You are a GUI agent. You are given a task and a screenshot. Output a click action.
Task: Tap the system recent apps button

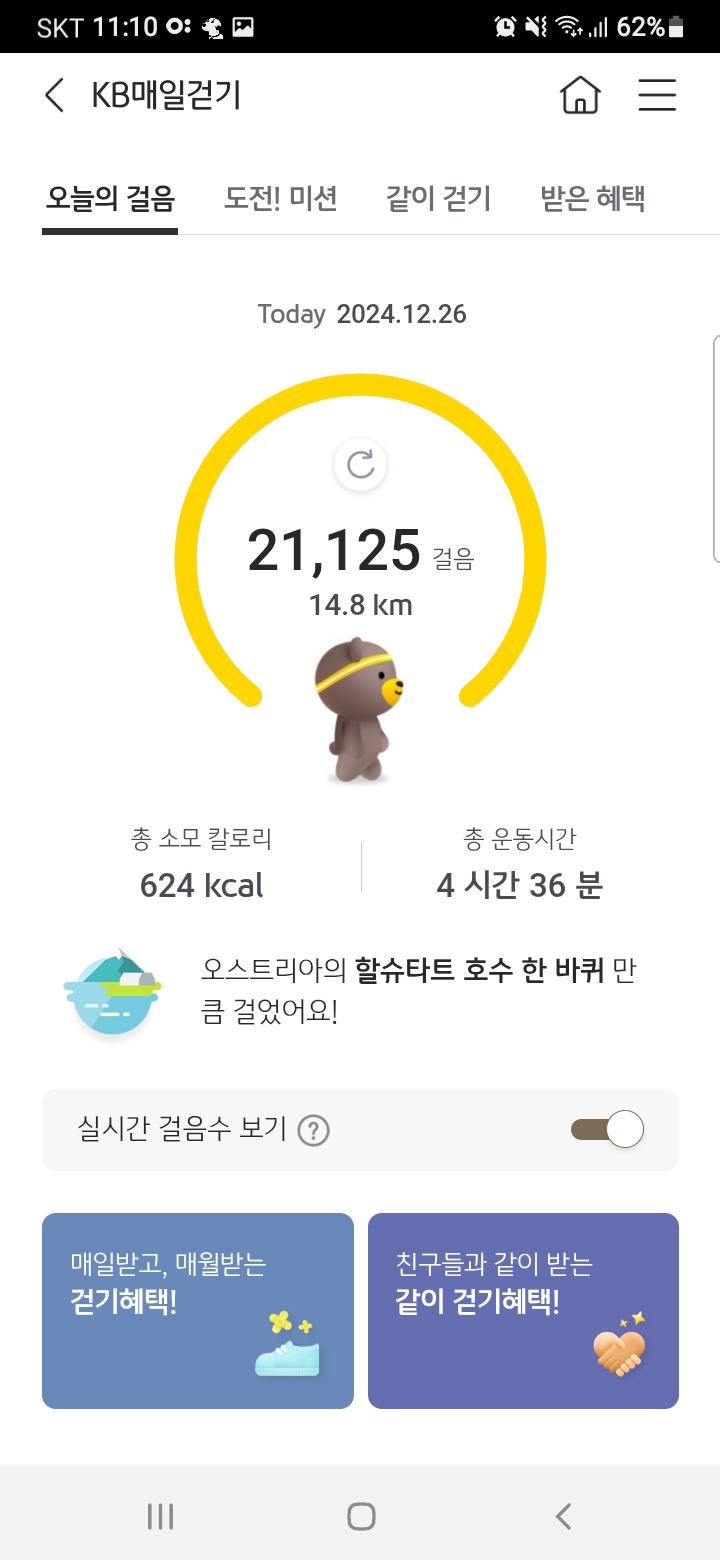click(x=160, y=1516)
